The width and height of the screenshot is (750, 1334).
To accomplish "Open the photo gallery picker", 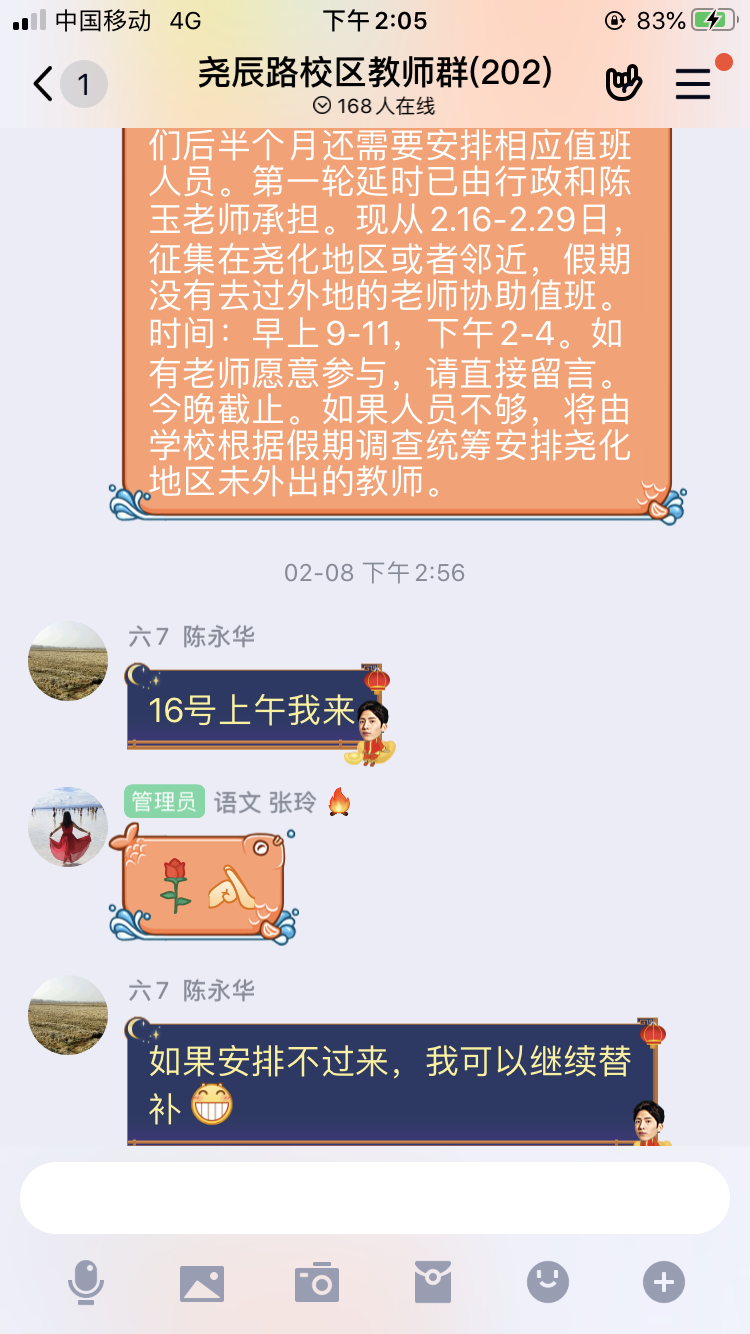I will [201, 1282].
